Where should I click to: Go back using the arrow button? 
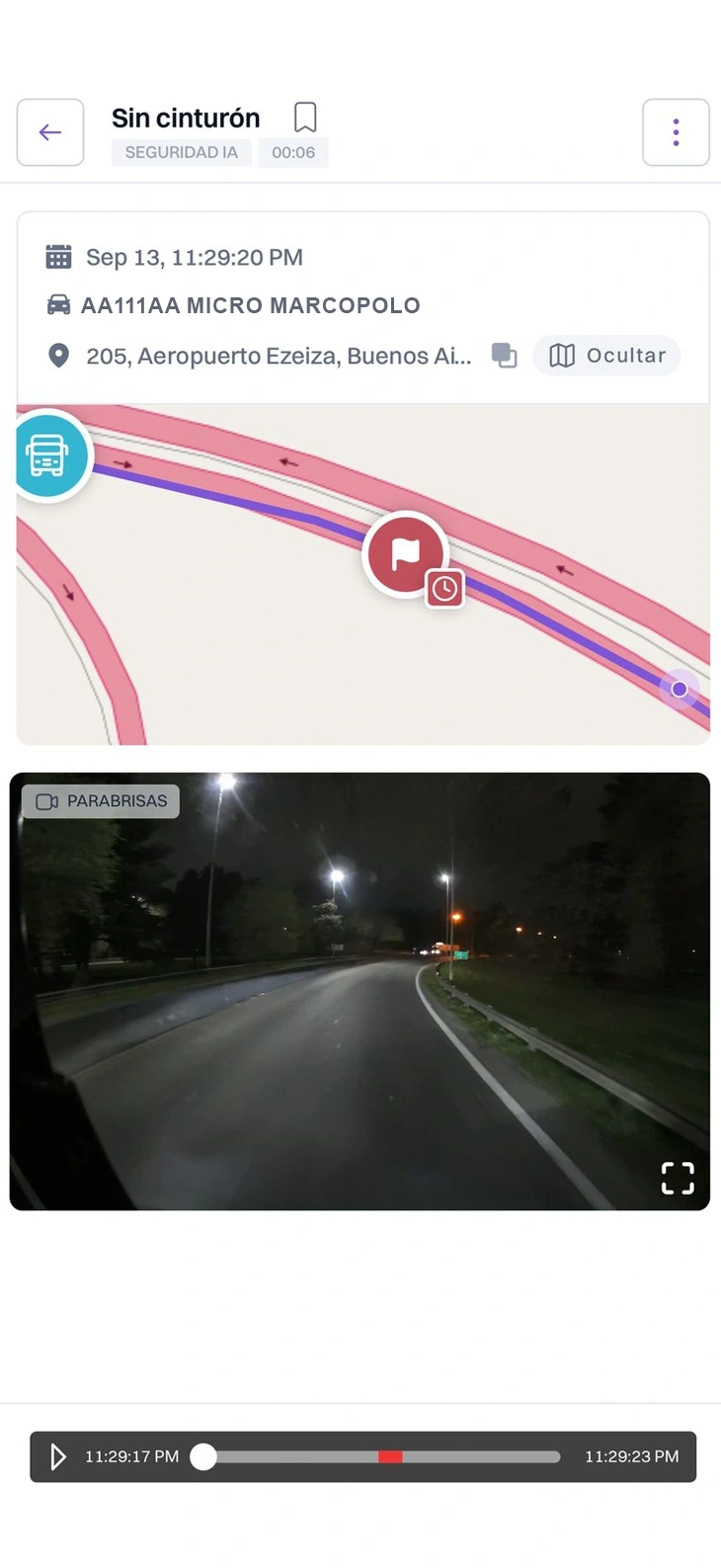(50, 132)
